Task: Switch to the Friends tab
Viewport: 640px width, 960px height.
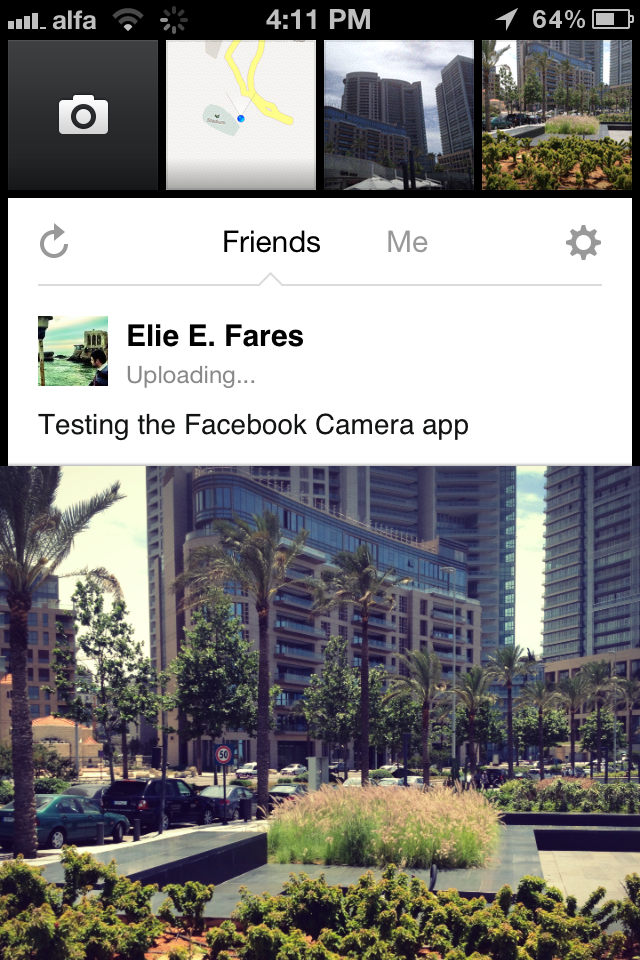Action: click(271, 242)
